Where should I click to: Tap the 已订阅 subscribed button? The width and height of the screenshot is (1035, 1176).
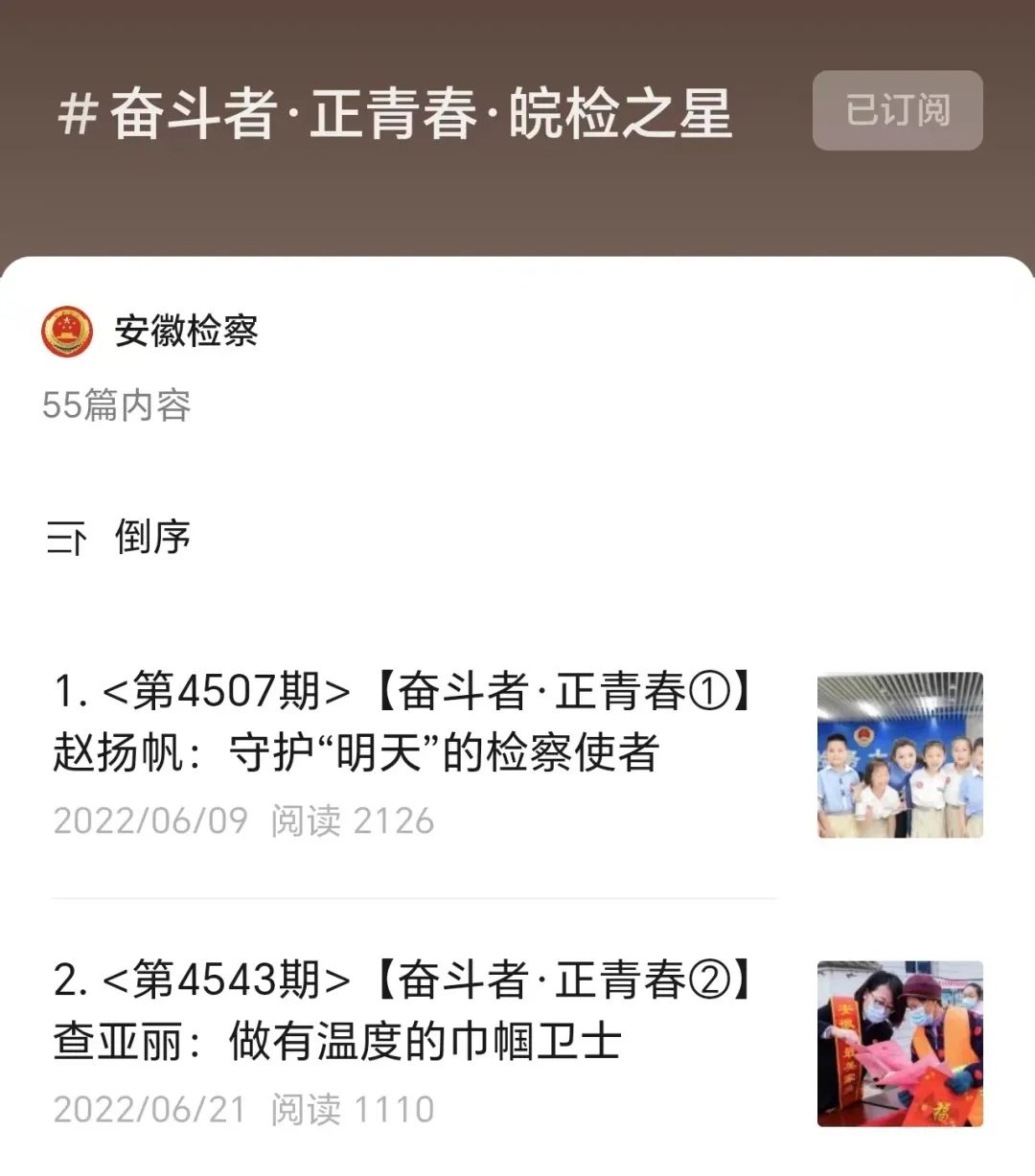(897, 110)
